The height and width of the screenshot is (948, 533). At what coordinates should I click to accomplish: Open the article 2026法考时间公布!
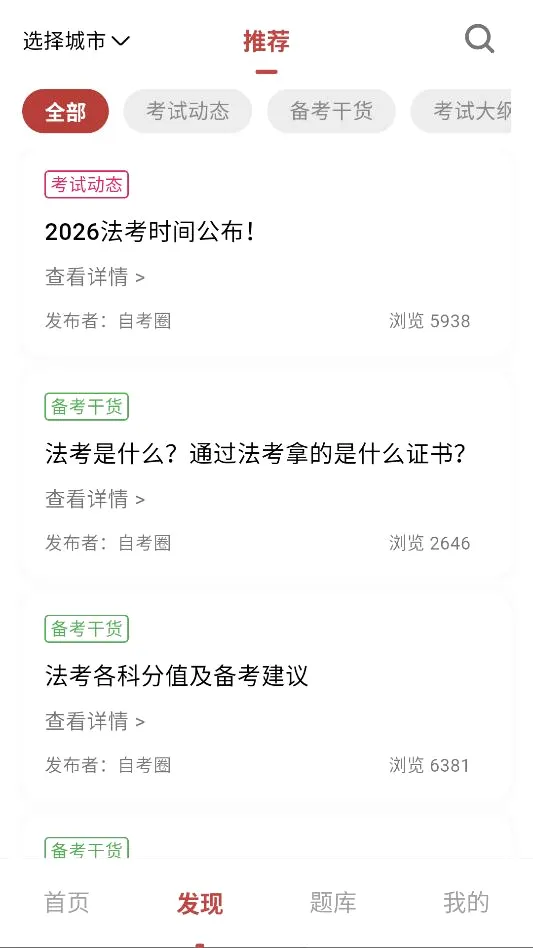[150, 232]
